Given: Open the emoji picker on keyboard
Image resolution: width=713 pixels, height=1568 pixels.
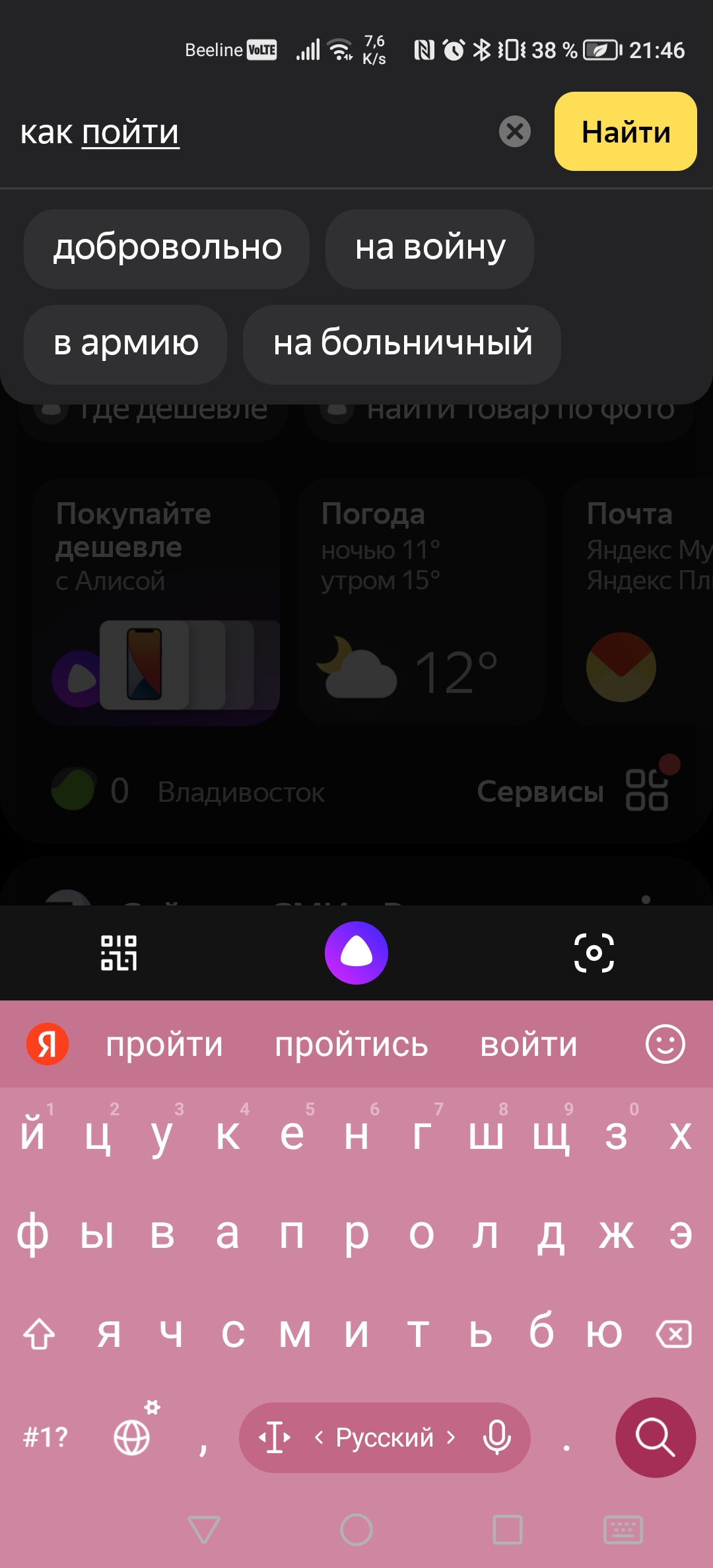Looking at the screenshot, I should click(x=665, y=1044).
